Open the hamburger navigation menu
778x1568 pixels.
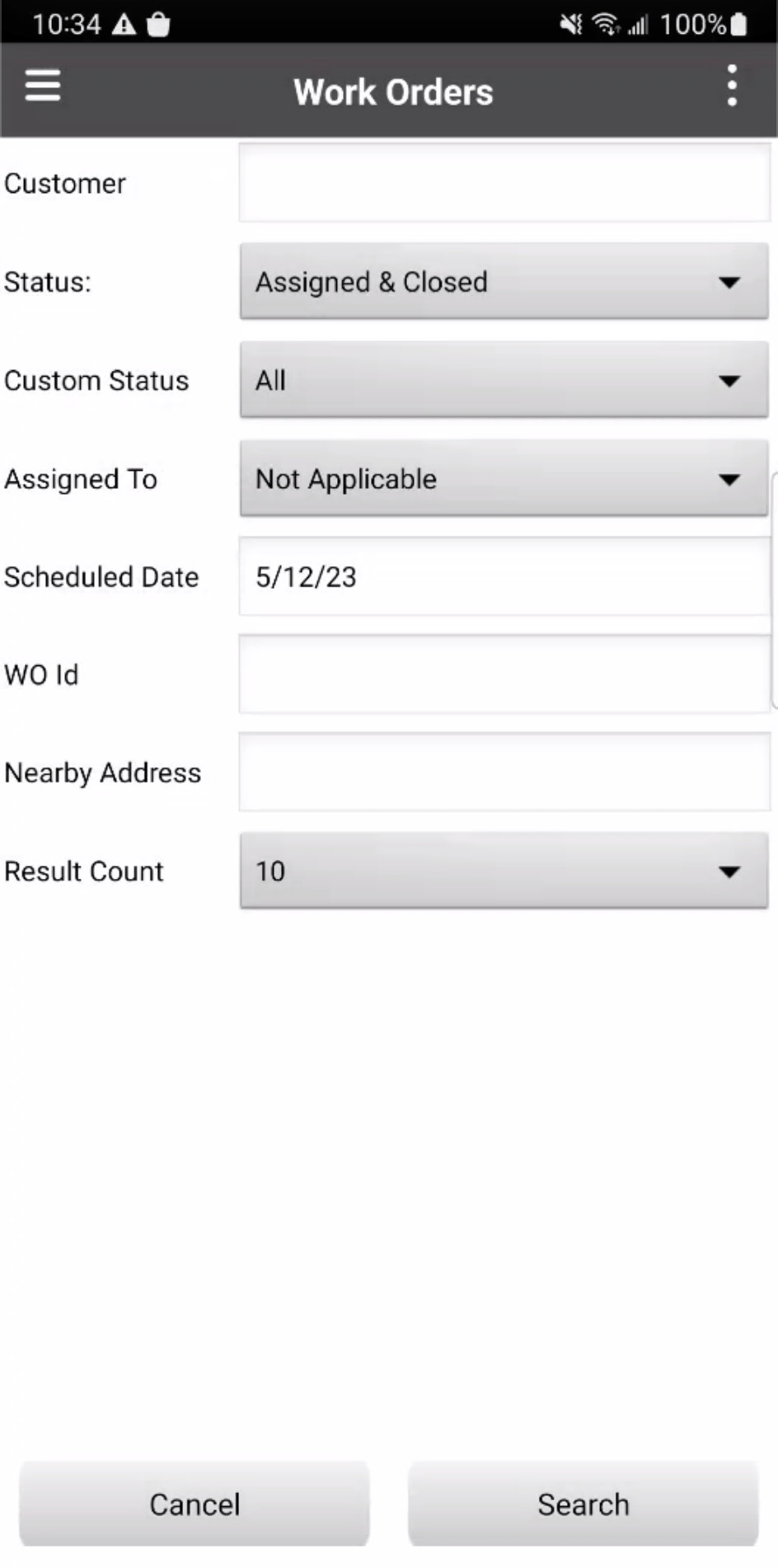click(x=43, y=86)
